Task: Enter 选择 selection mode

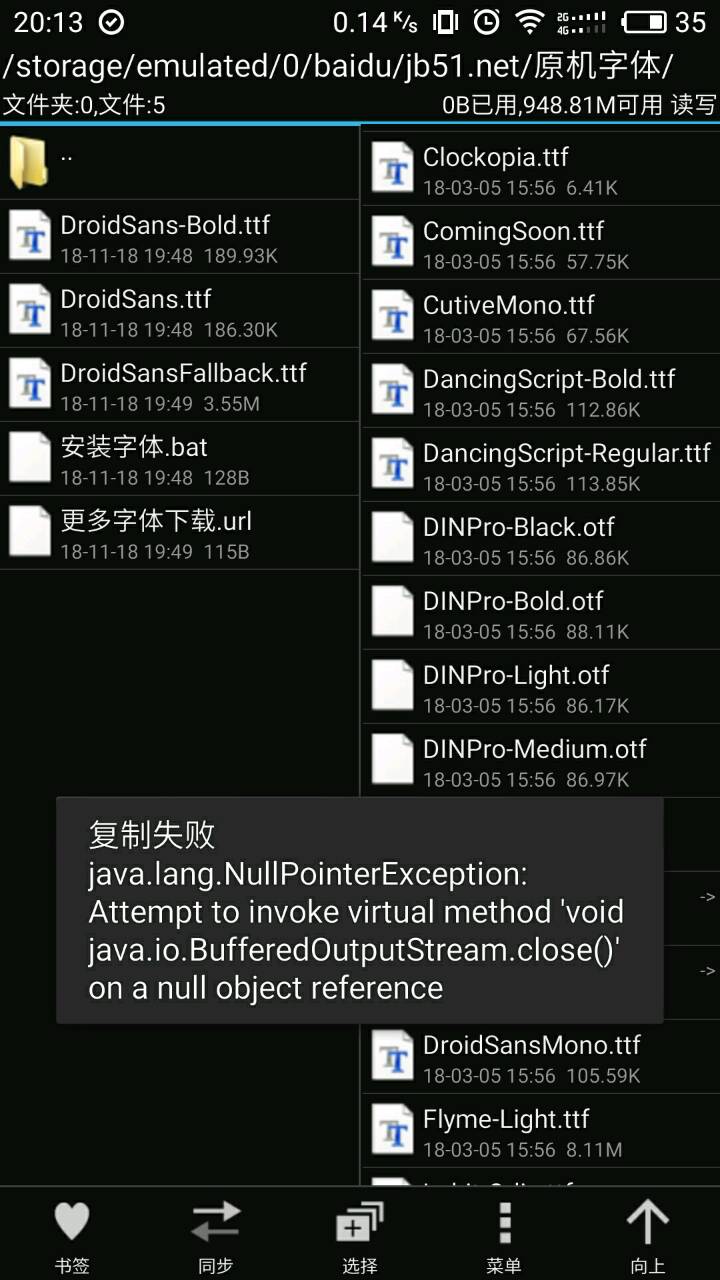Action: point(360,1236)
